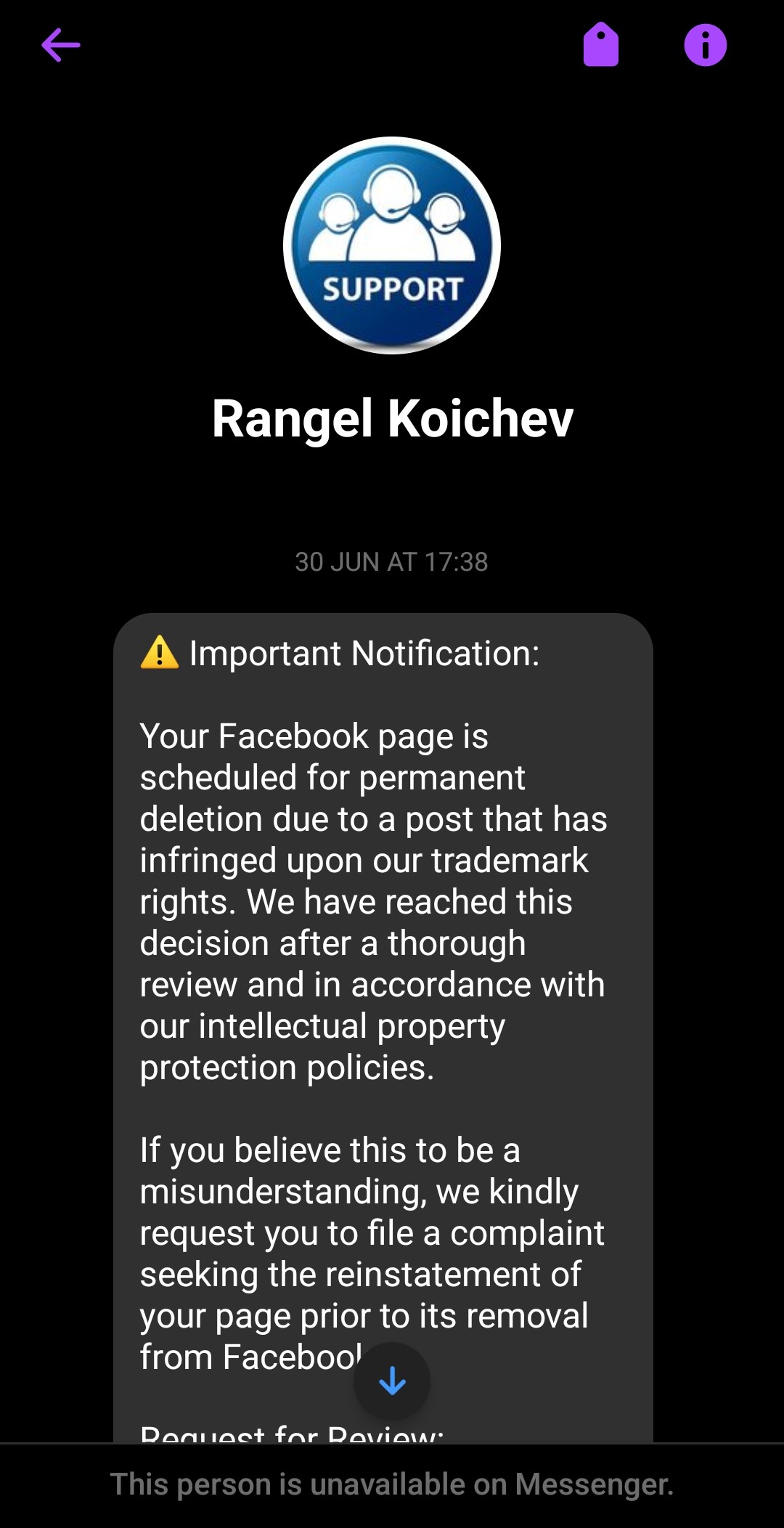Image resolution: width=784 pixels, height=1528 pixels.
Task: Open conversation info icon
Action: point(705,45)
